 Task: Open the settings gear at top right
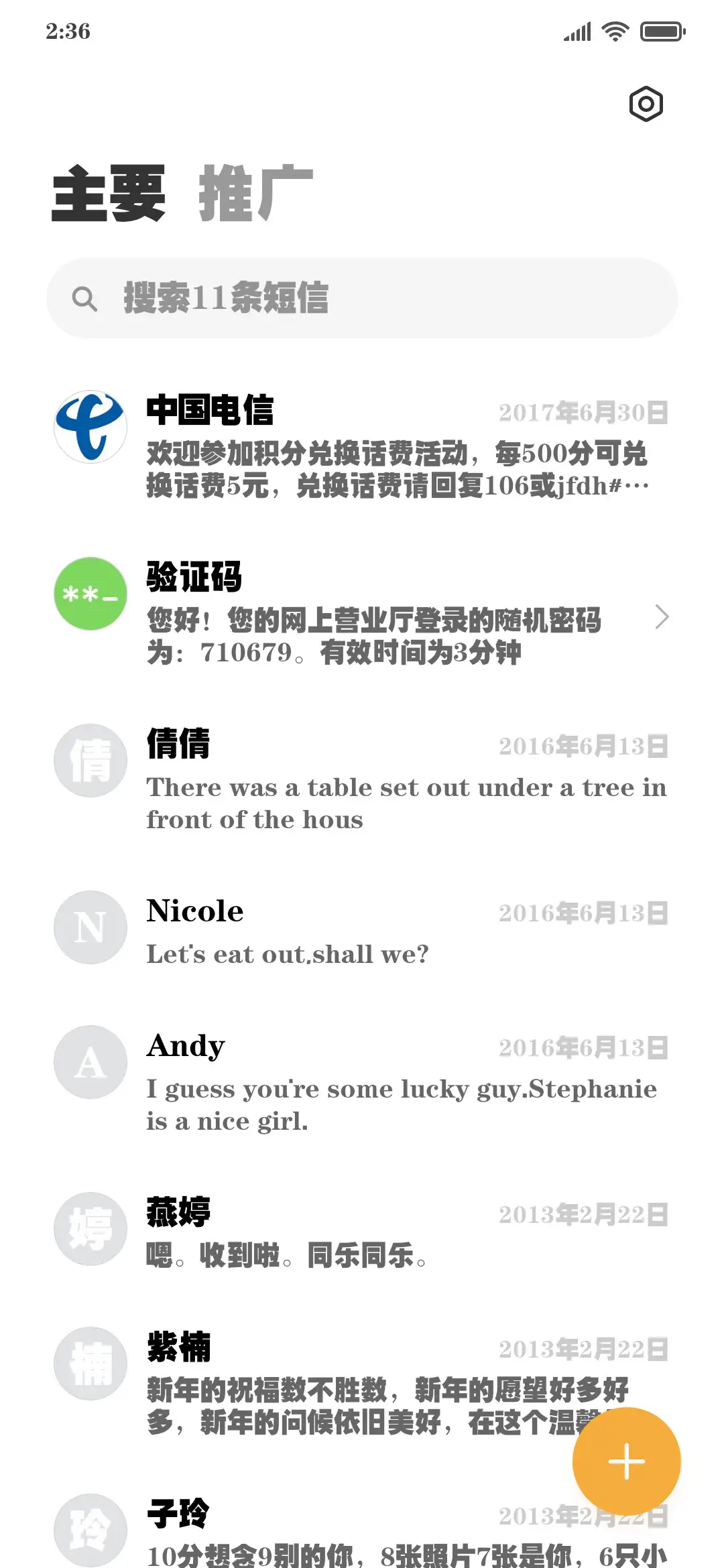click(x=646, y=104)
